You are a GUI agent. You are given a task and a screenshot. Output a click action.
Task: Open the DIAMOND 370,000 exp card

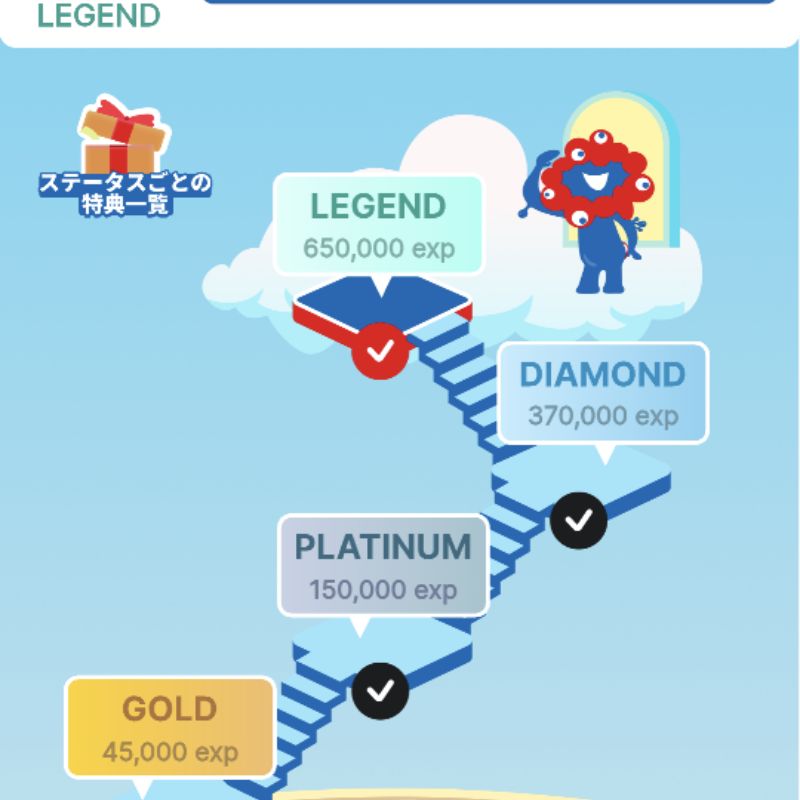pos(602,393)
